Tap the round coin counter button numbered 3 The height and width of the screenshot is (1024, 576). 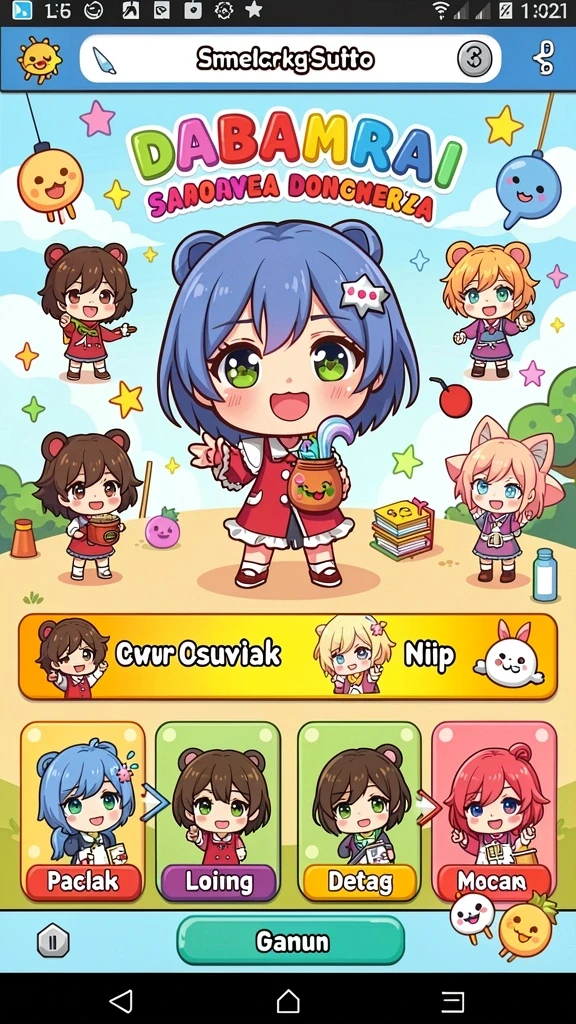[475, 59]
